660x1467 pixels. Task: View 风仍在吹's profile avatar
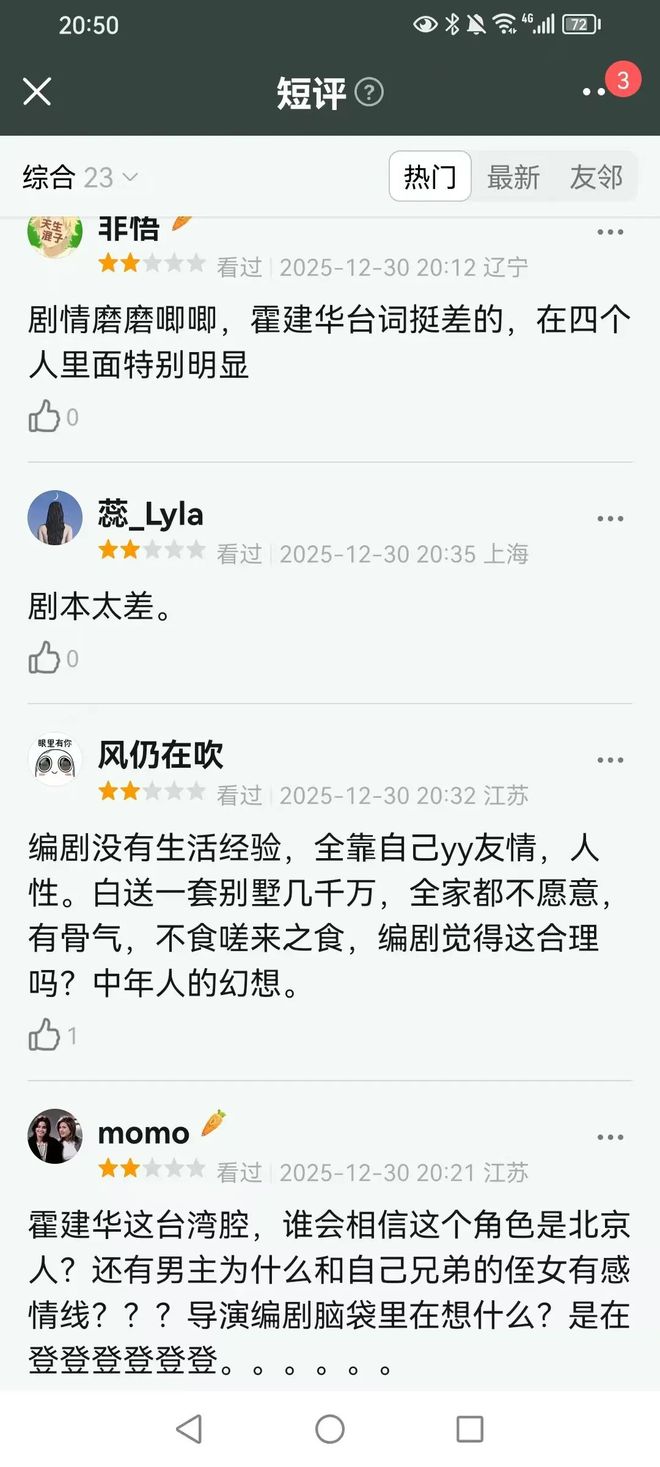54,760
